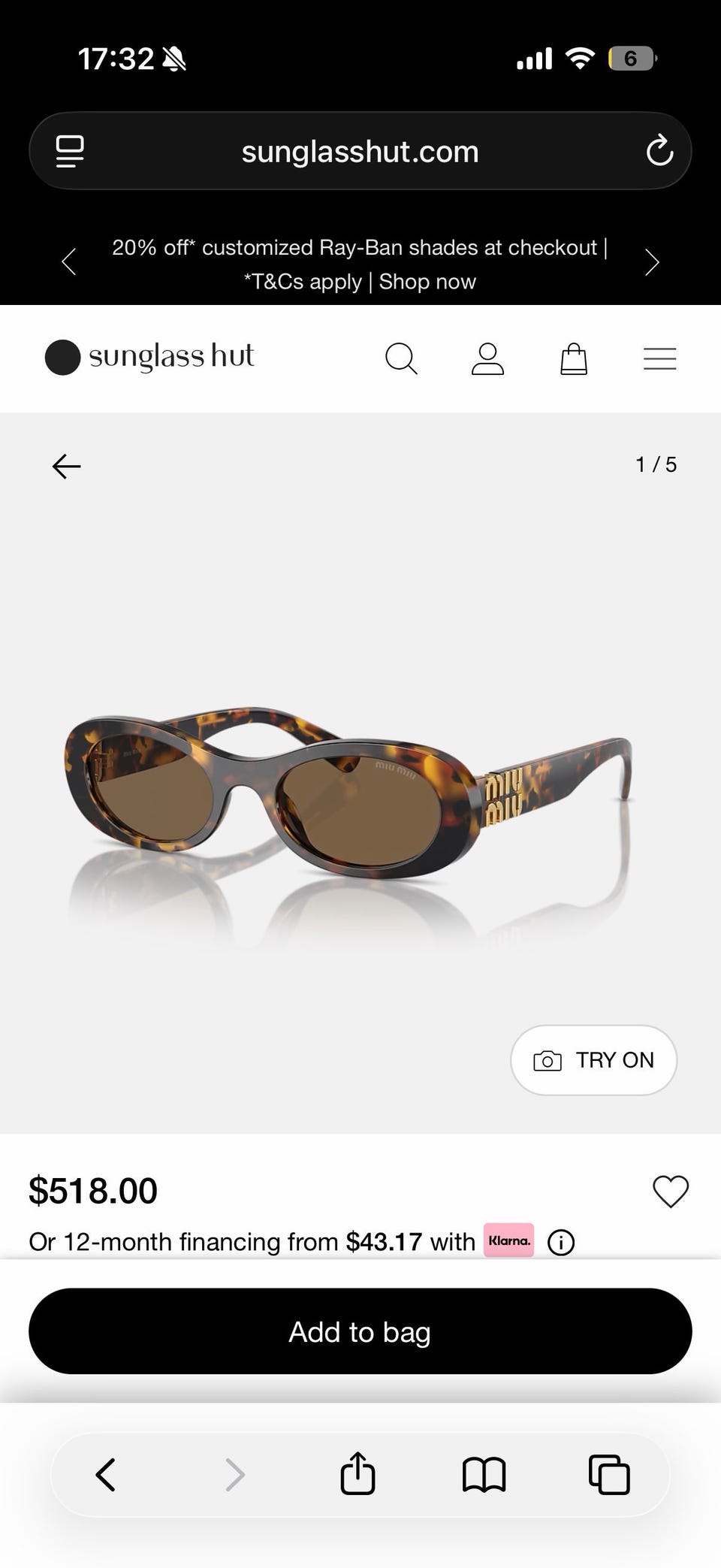Screen dimensions: 721x1568
Task: Open the Sunglass Hut search icon
Action: click(401, 358)
